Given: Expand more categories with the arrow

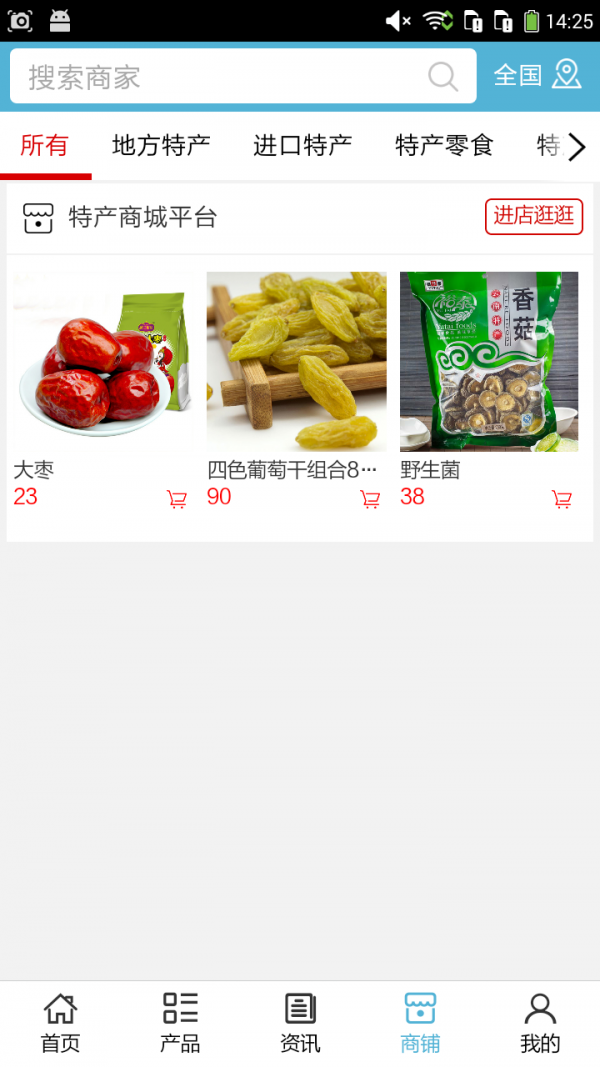Looking at the screenshot, I should (x=577, y=148).
